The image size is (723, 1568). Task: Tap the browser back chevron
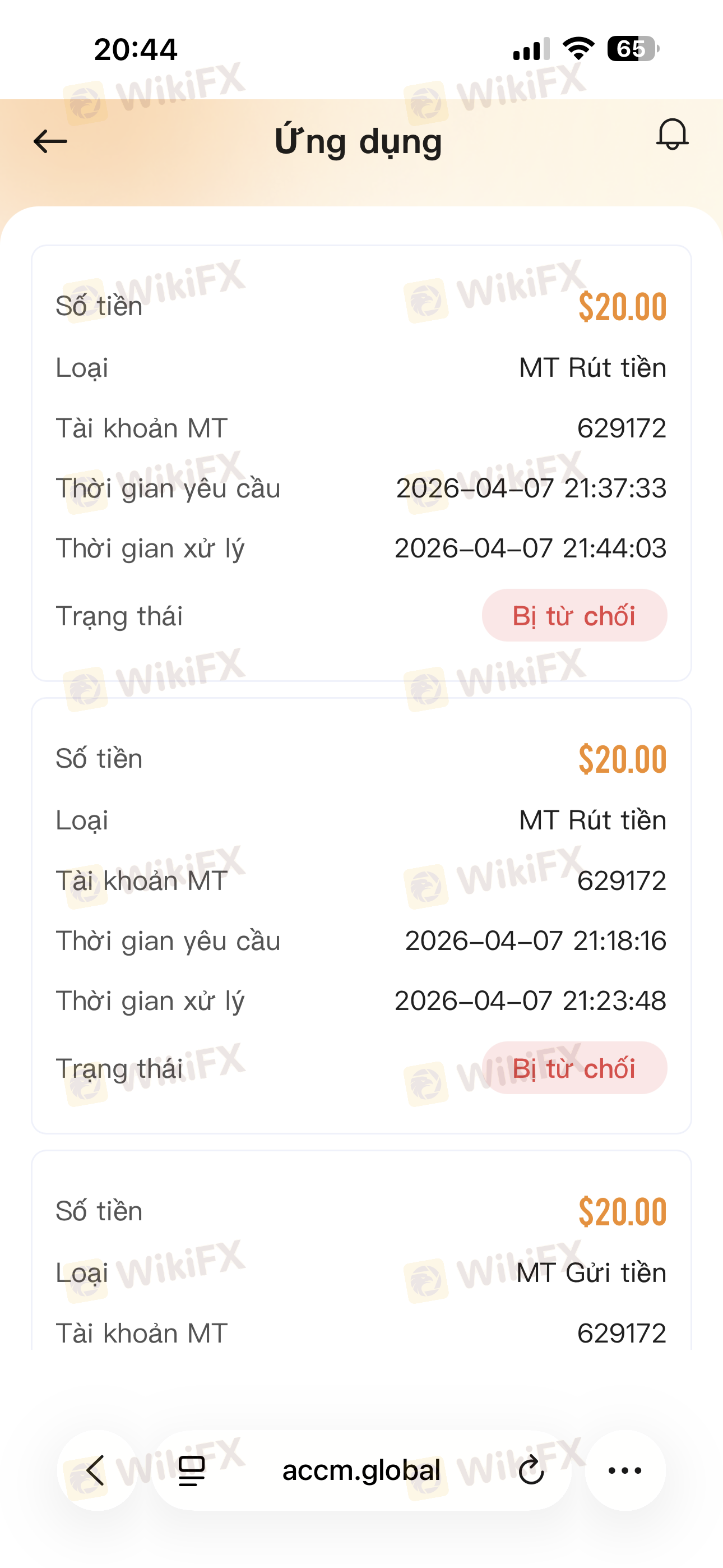point(96,1470)
